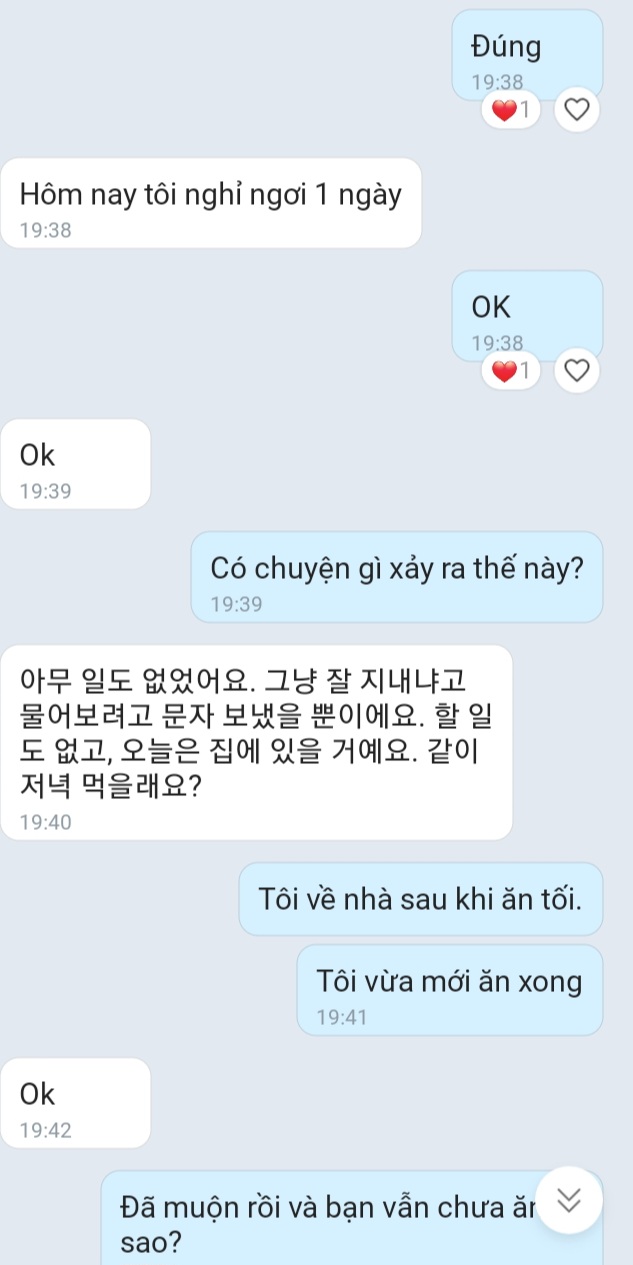
Task: Tap the heart outline under the Đúng message
Action: click(x=577, y=109)
